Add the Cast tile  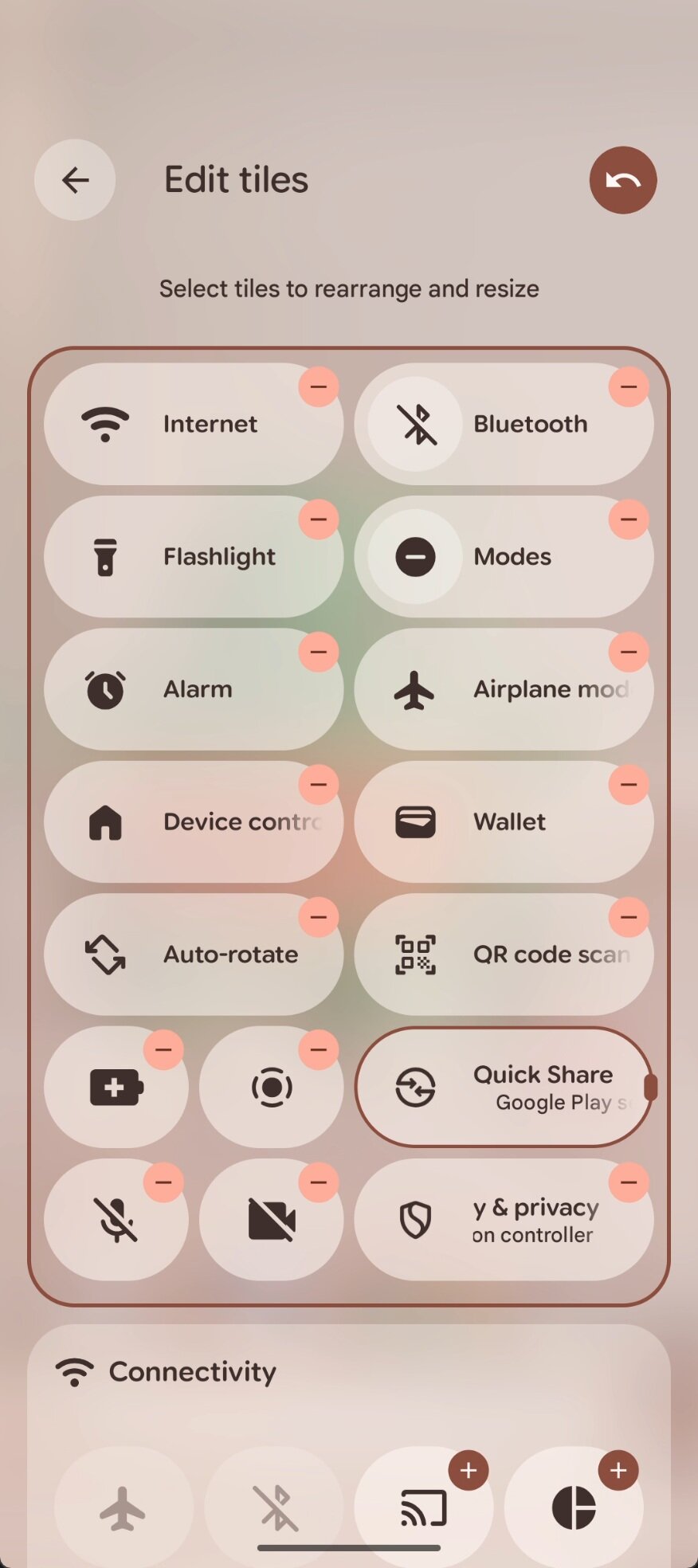pyautogui.click(x=469, y=1470)
